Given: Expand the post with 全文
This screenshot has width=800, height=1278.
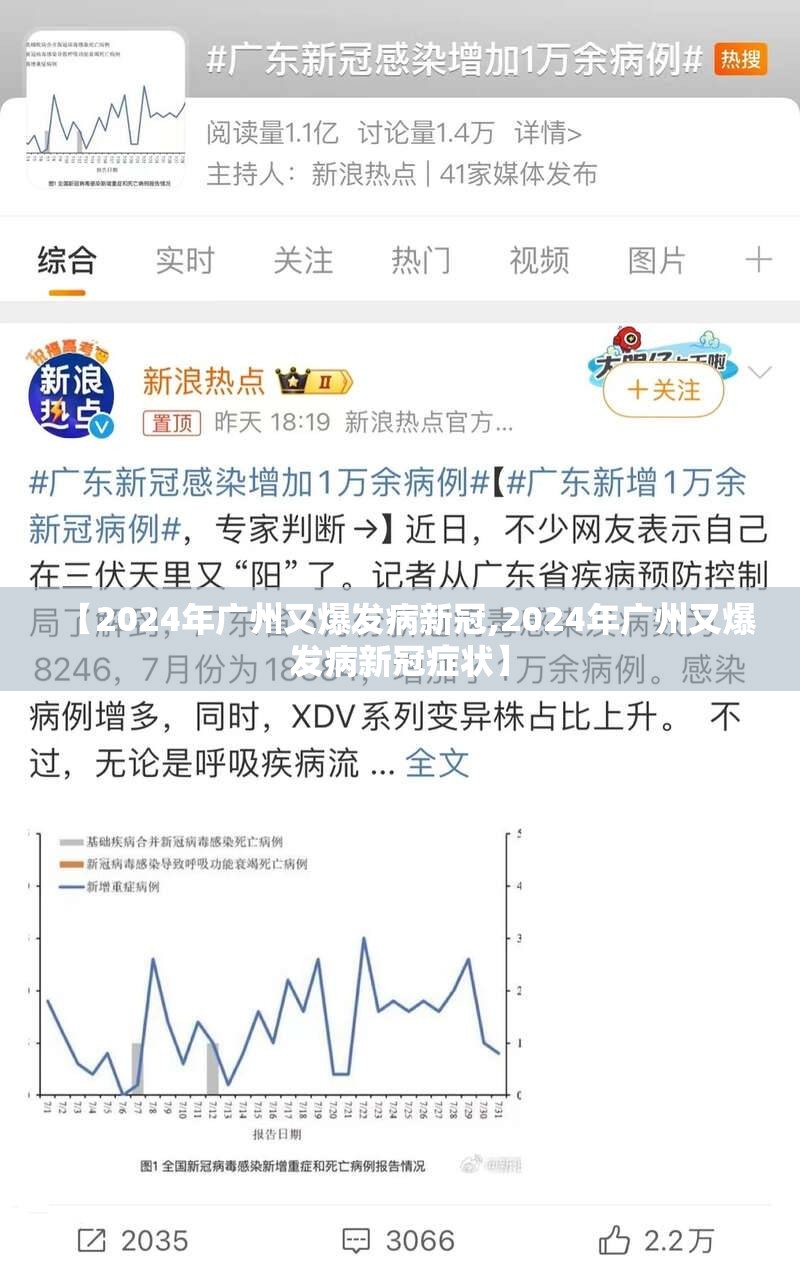Looking at the screenshot, I should (x=437, y=764).
